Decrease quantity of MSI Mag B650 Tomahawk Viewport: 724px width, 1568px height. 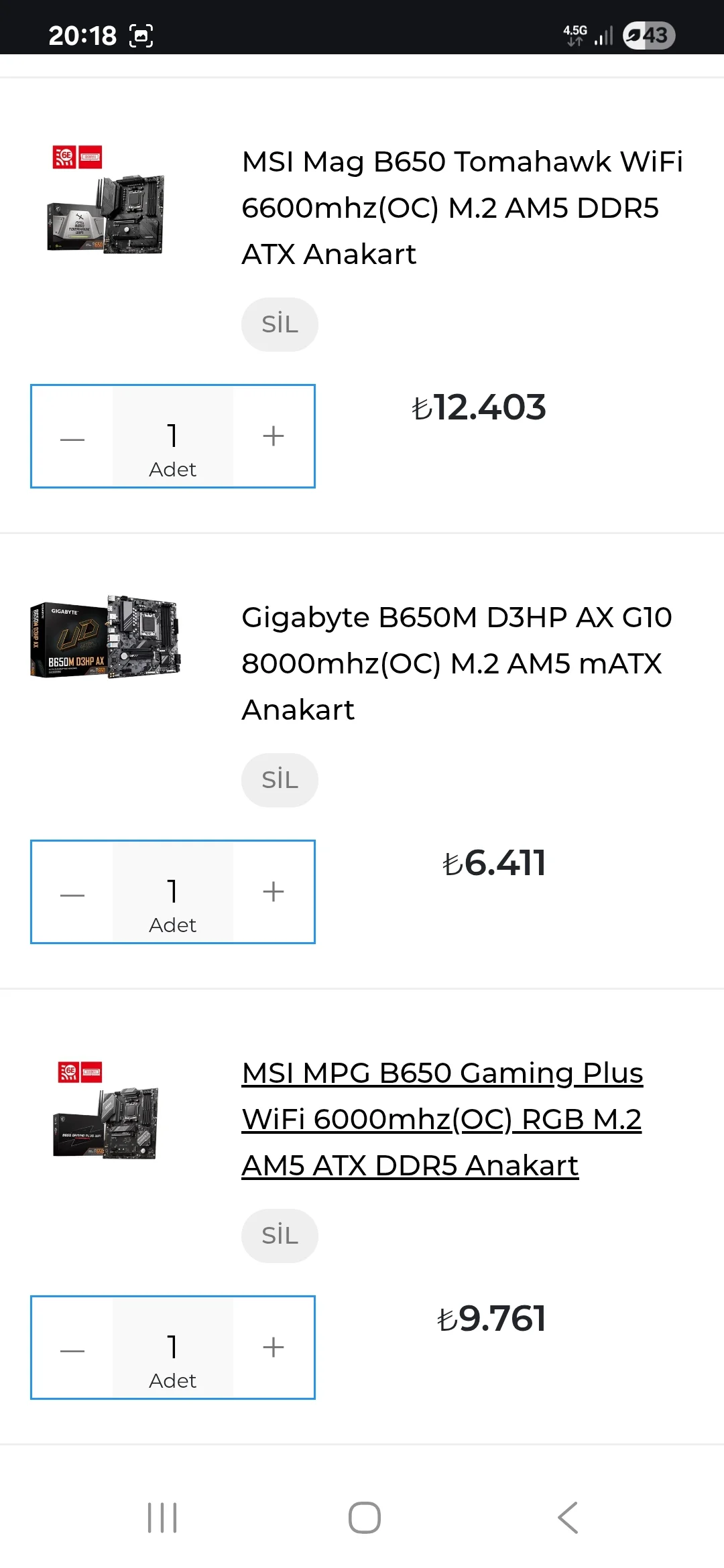coord(72,439)
